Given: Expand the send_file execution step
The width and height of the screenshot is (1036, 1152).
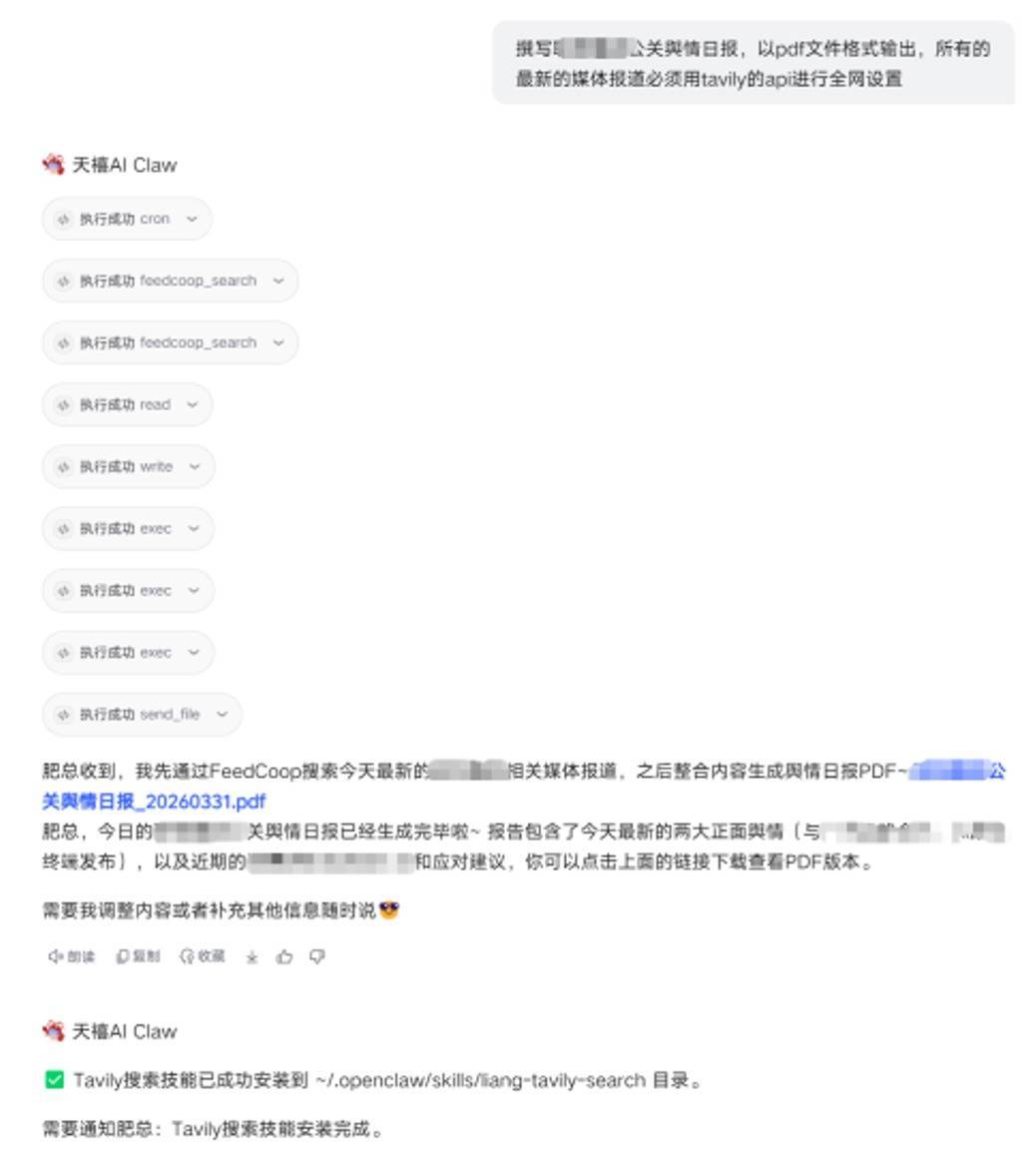Looking at the screenshot, I should point(142,714).
